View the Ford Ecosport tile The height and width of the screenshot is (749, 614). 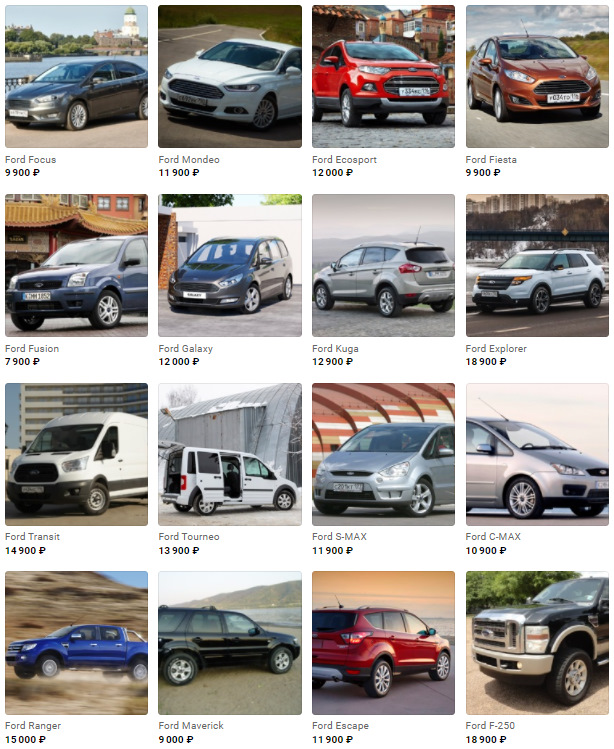(383, 77)
